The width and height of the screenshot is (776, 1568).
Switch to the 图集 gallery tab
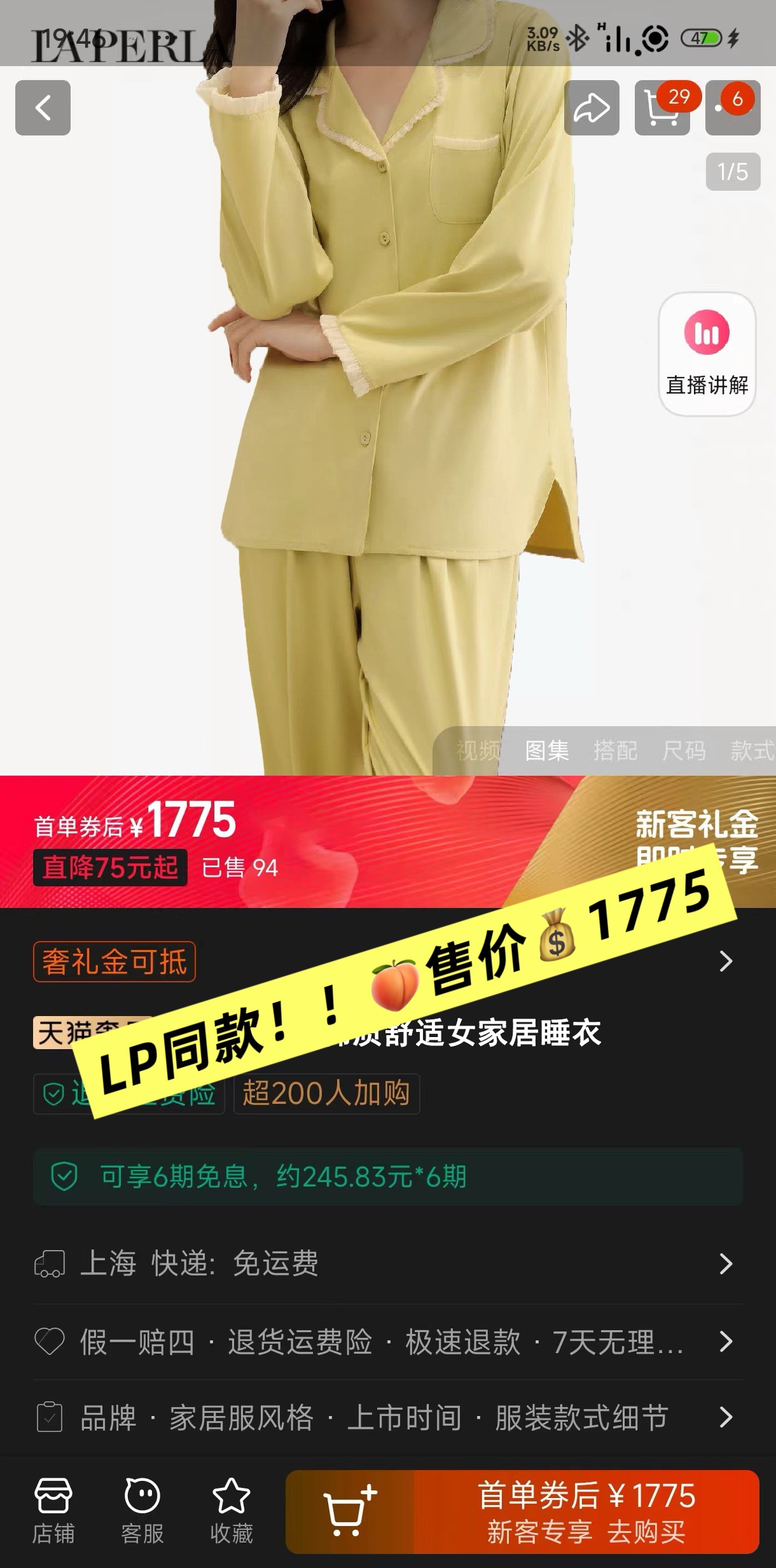pyautogui.click(x=546, y=751)
